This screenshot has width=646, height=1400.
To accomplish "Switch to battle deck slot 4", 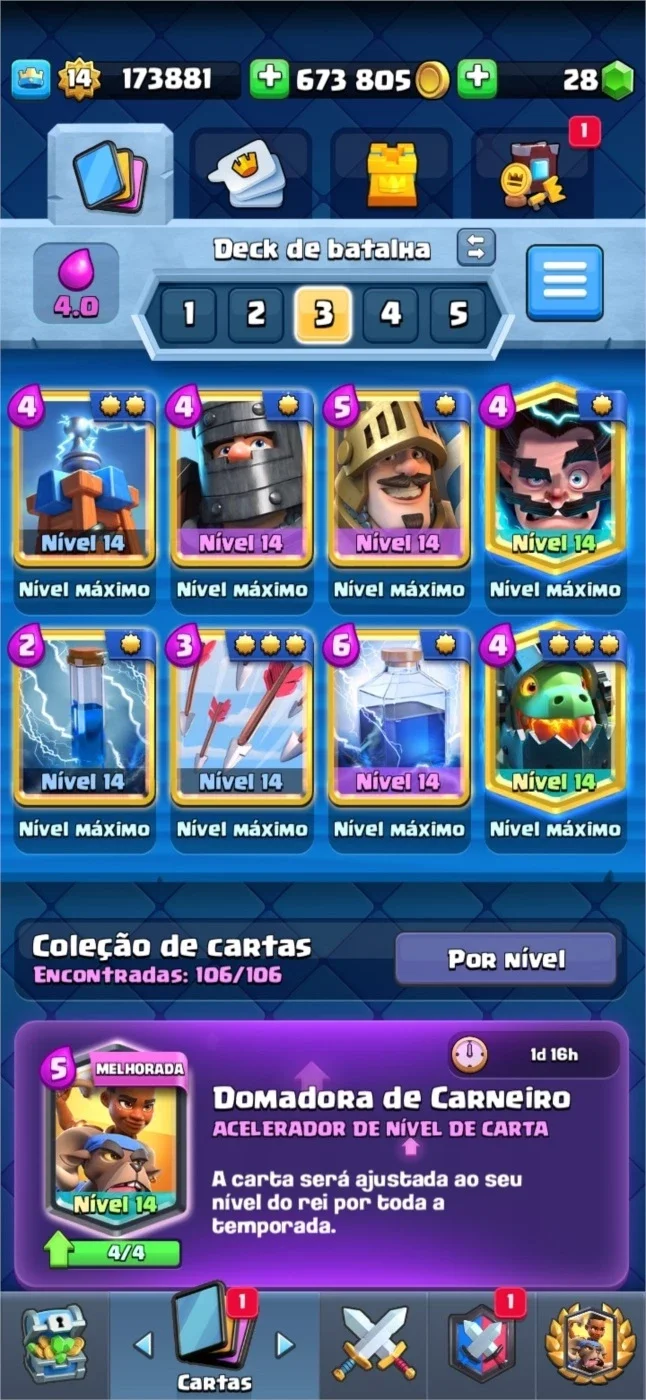I will [390, 315].
